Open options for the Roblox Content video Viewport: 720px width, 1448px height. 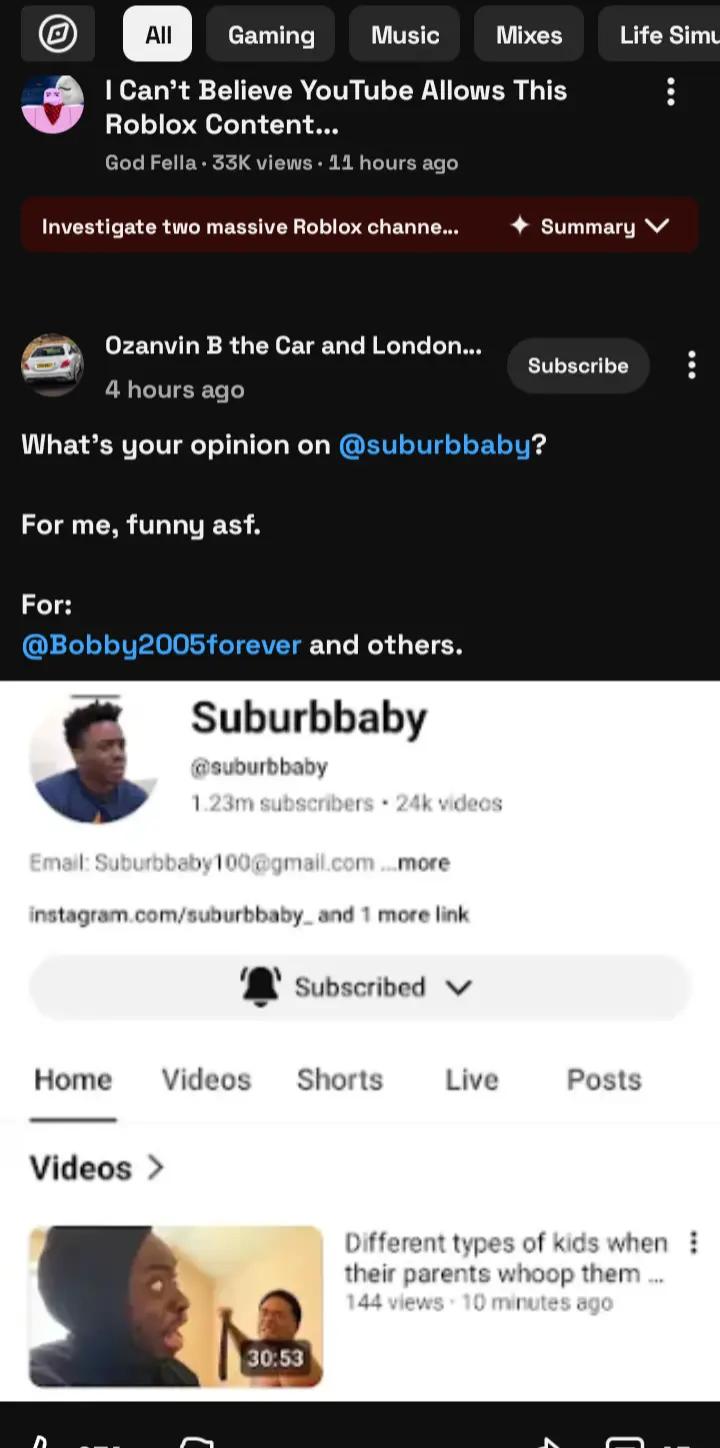671,92
